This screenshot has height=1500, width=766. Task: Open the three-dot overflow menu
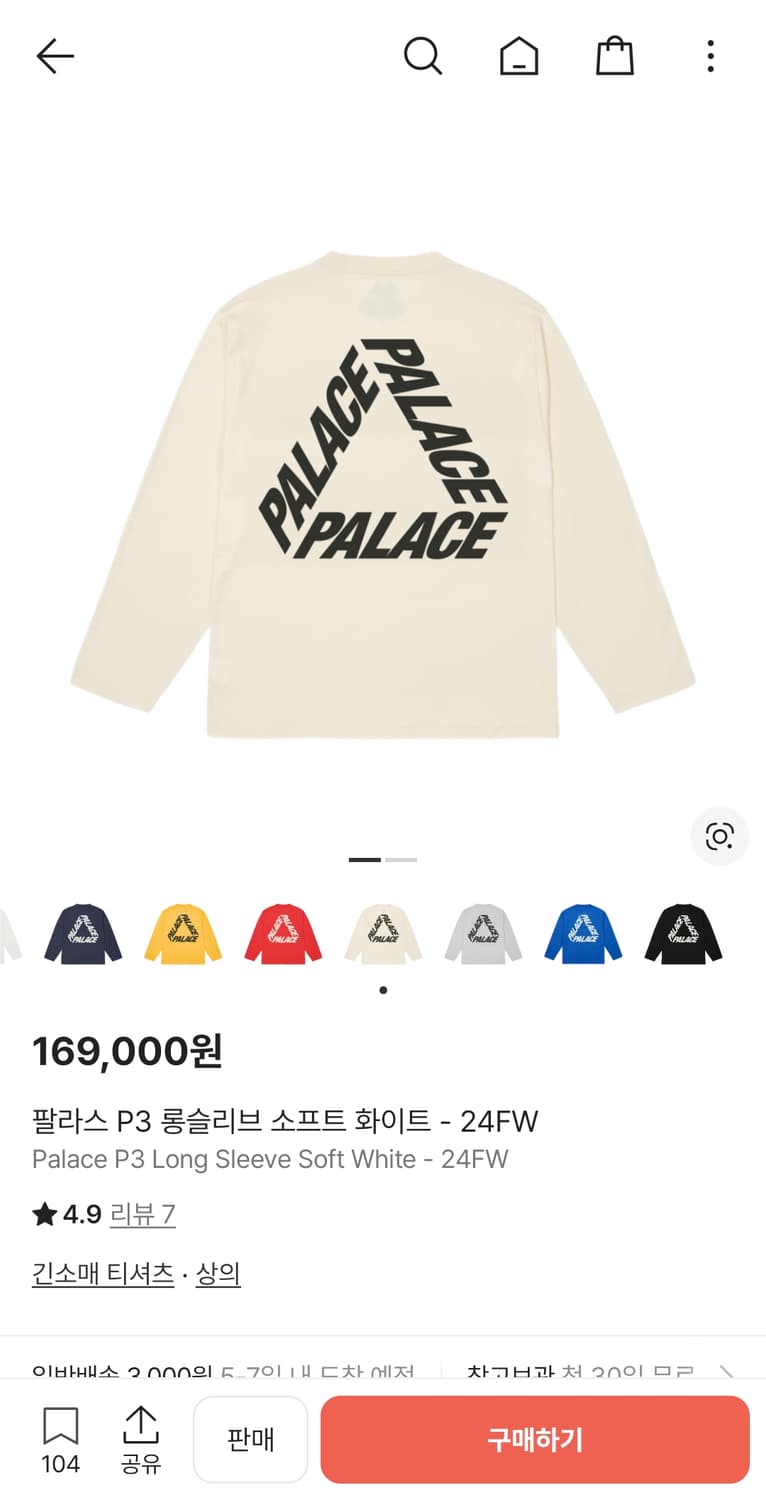pos(710,56)
